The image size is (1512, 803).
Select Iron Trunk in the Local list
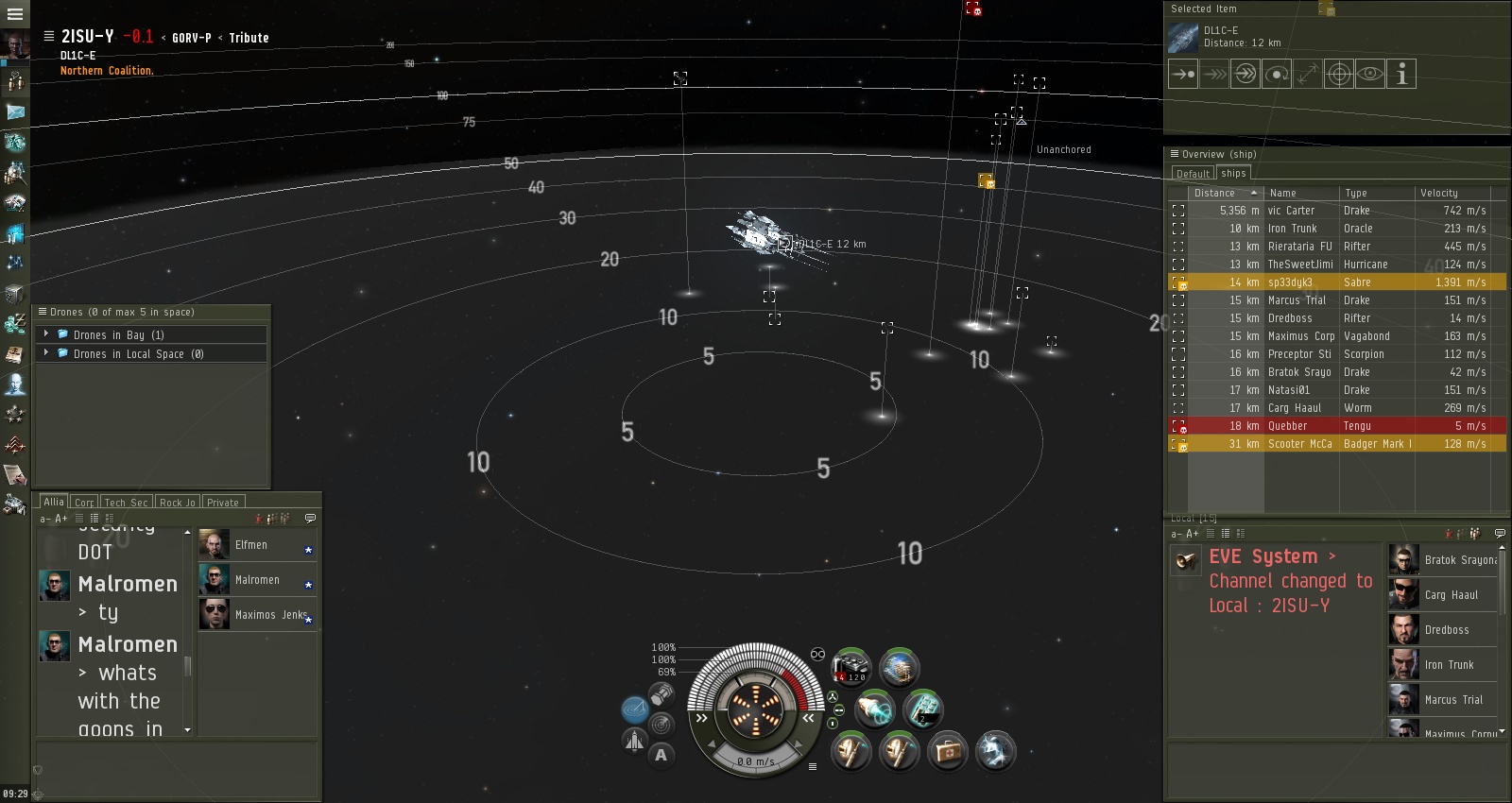click(1448, 665)
